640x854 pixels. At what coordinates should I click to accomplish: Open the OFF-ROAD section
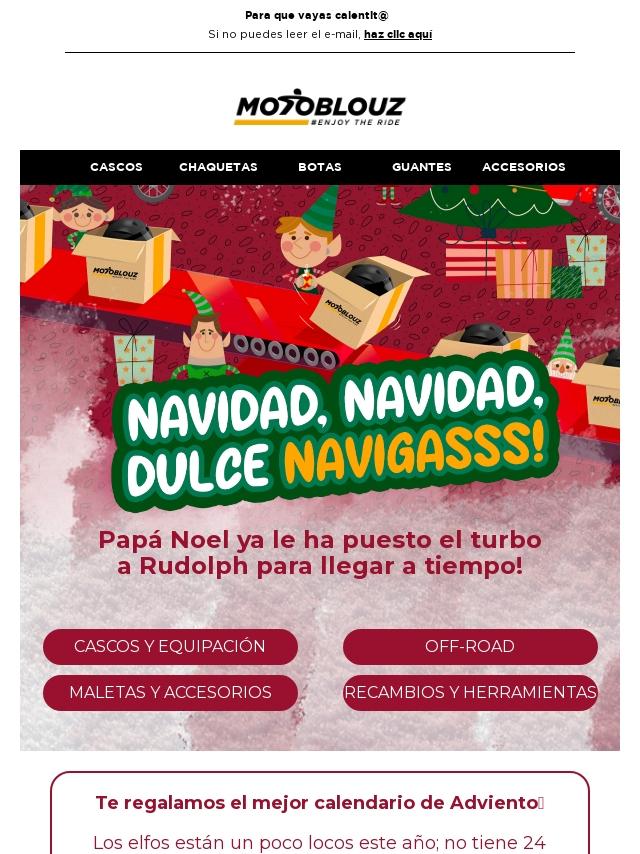click(470, 647)
